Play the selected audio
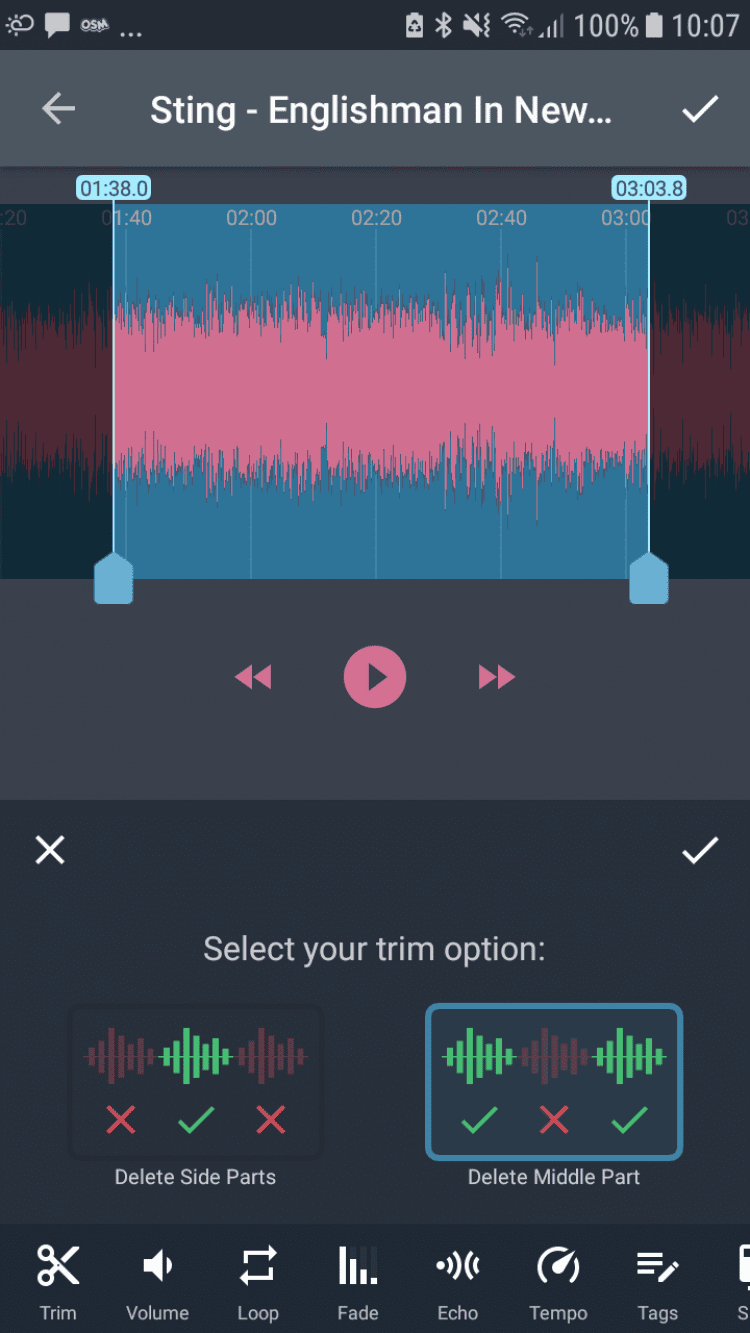 (375, 677)
